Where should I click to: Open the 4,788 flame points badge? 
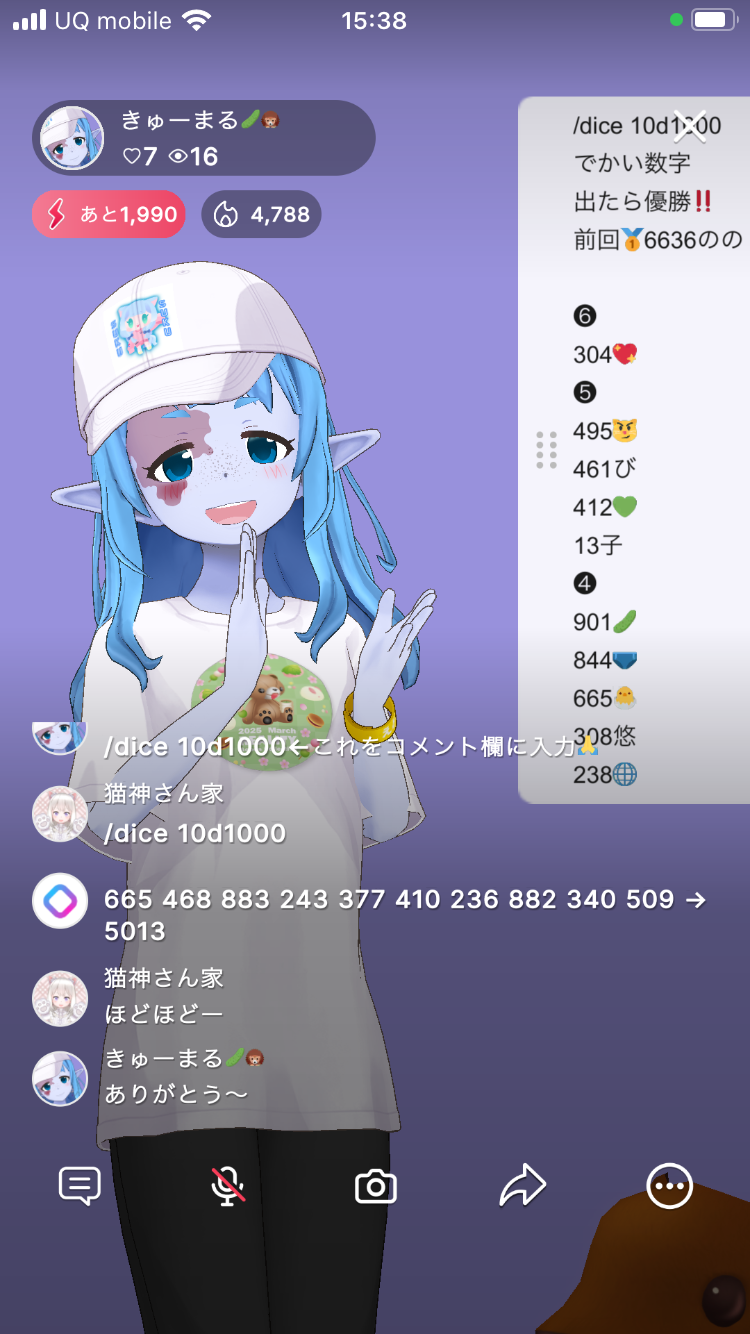point(261,214)
